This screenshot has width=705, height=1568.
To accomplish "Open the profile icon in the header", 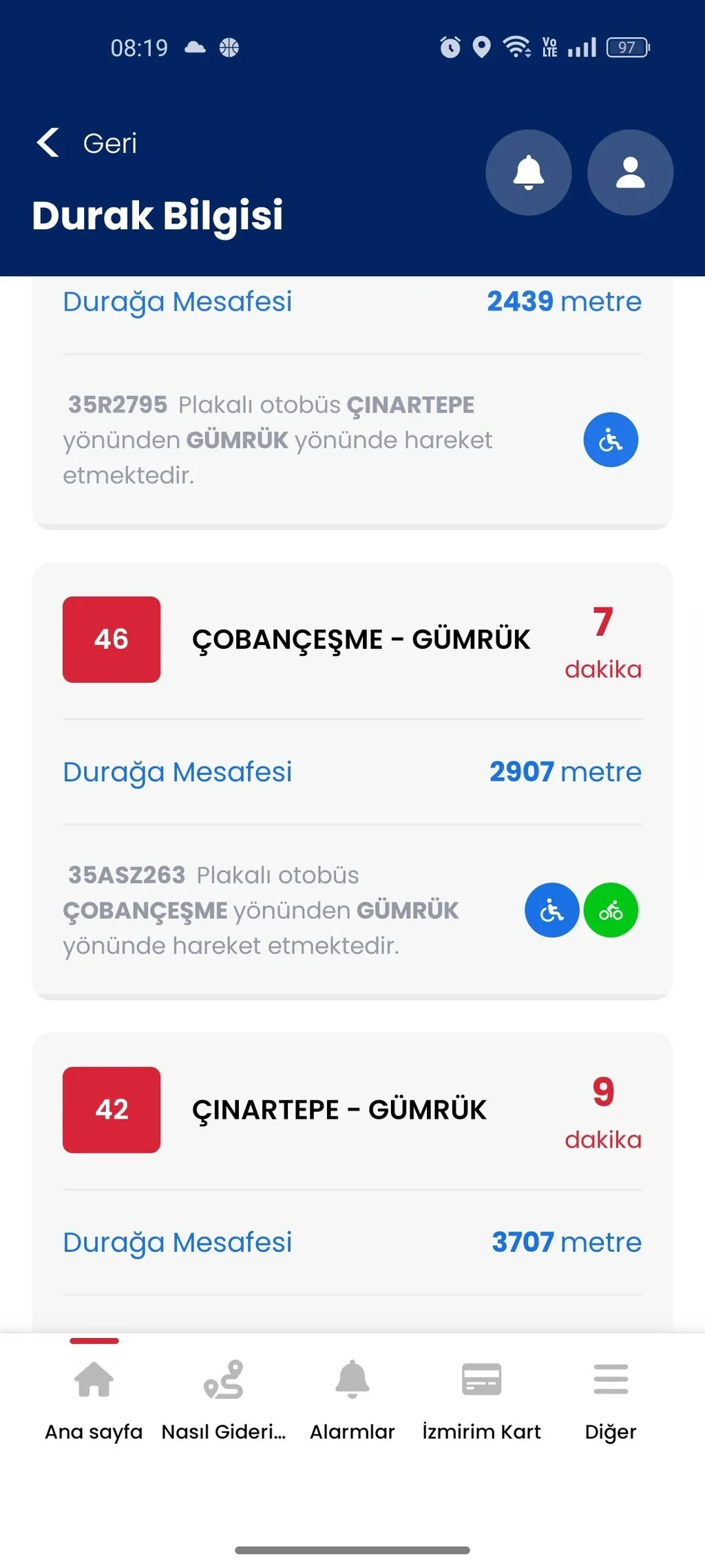I will tap(629, 173).
